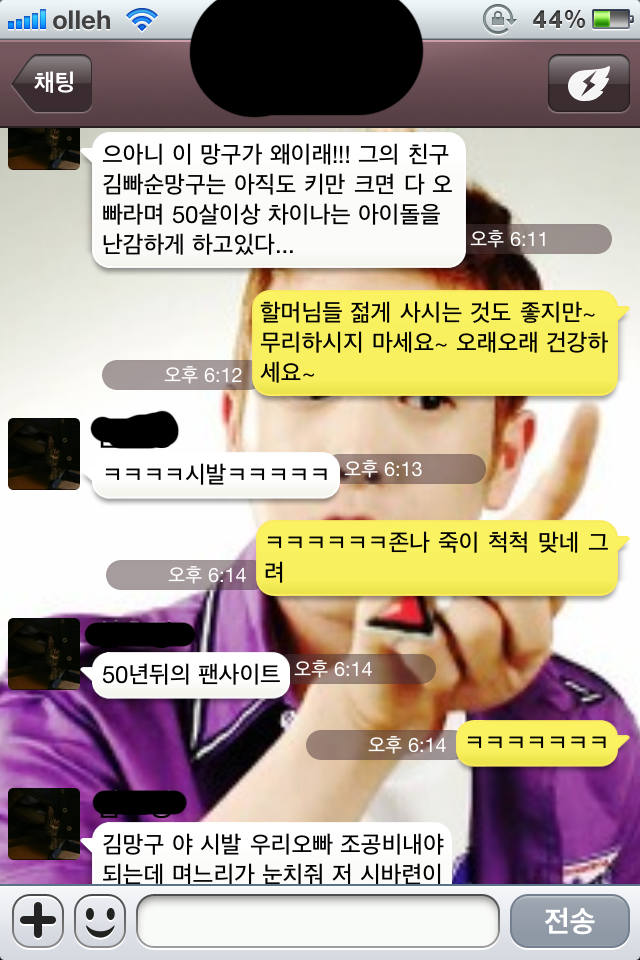640x960 pixels.
Task: Open the plus attachment menu
Action: coord(38,920)
